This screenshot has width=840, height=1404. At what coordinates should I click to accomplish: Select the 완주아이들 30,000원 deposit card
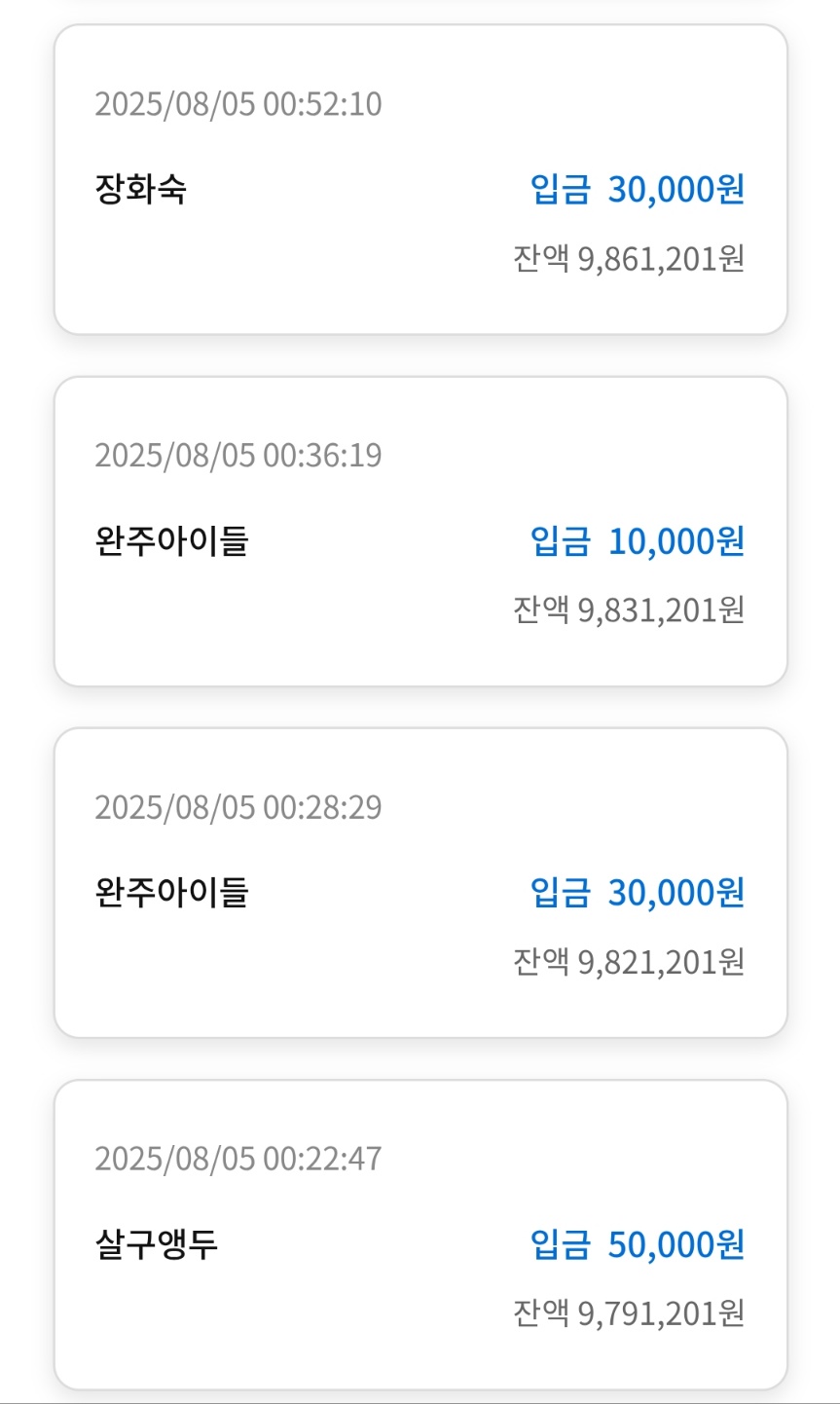pyautogui.click(x=420, y=884)
